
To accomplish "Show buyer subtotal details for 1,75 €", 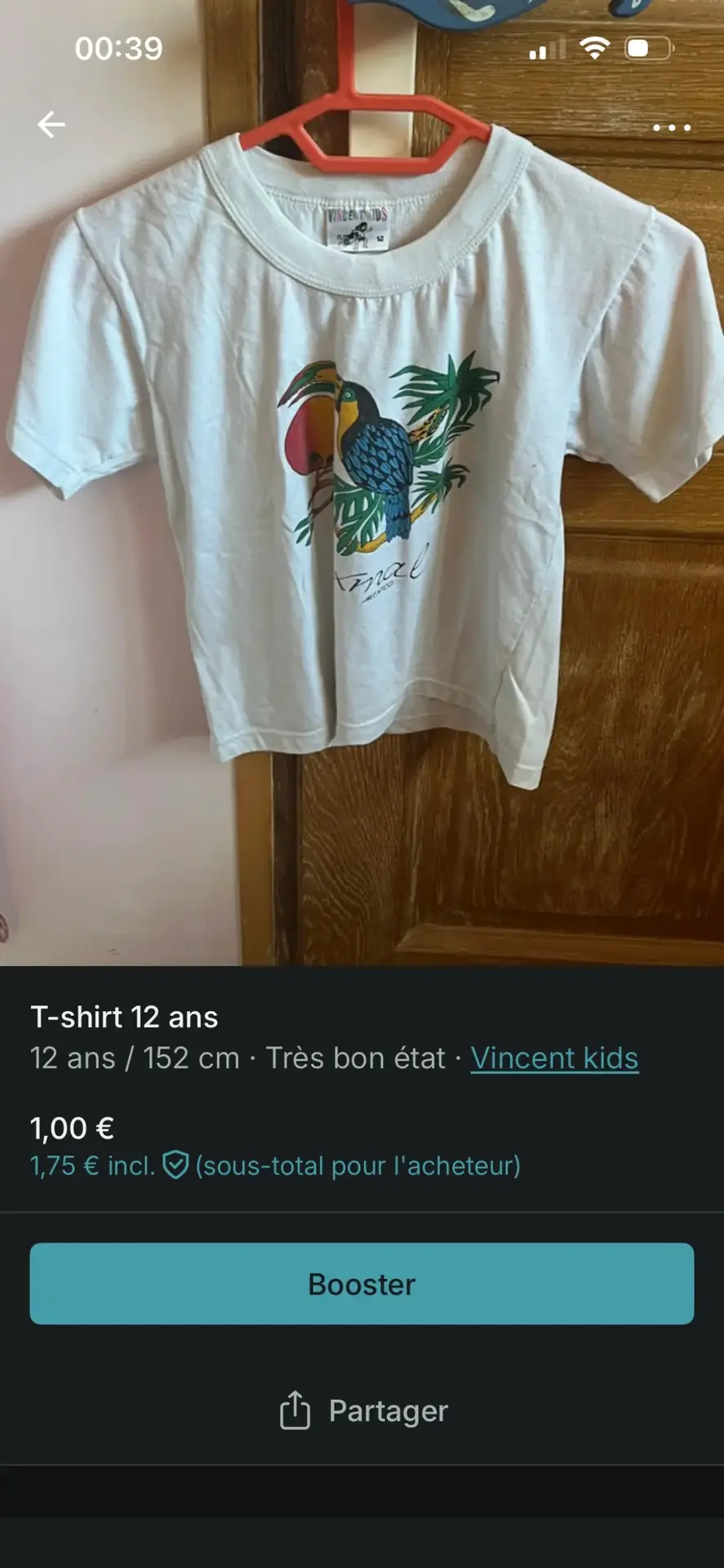I will (x=275, y=1165).
